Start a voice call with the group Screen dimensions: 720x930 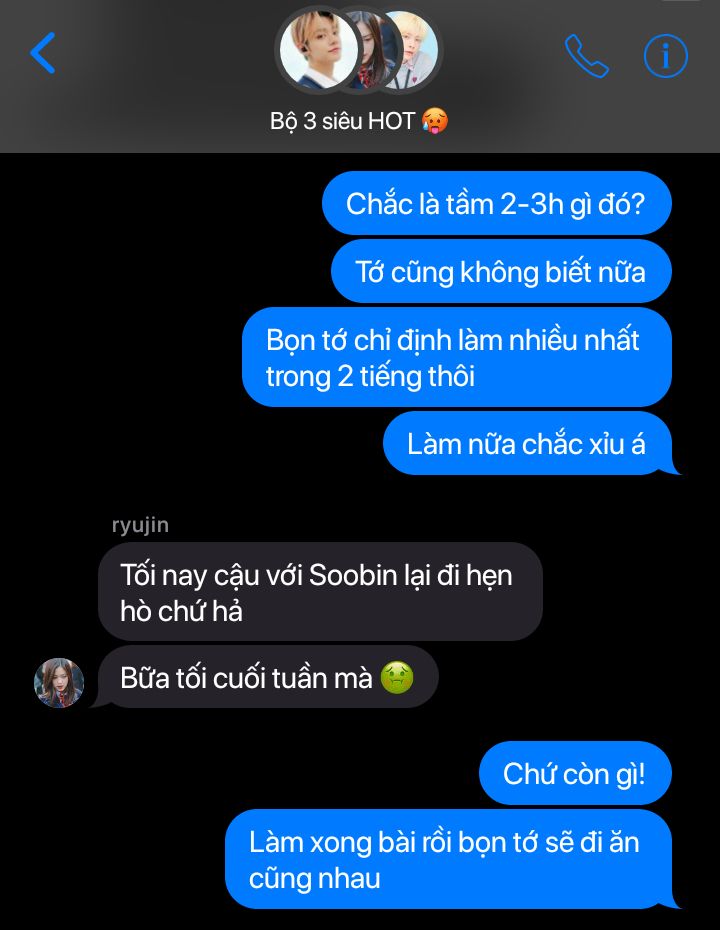tap(586, 56)
